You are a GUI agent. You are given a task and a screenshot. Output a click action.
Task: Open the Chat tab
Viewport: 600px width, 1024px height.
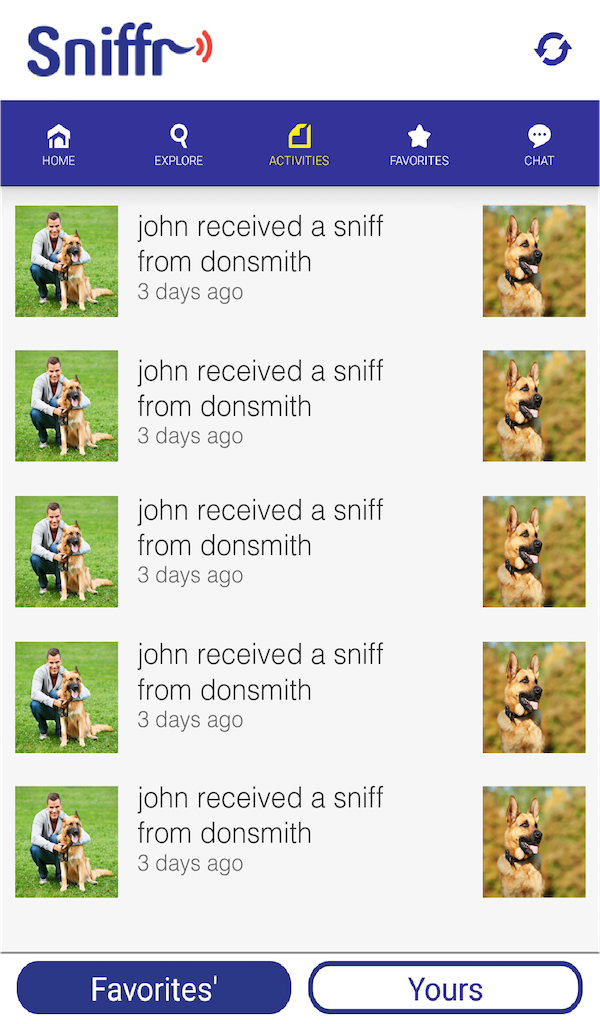539,145
